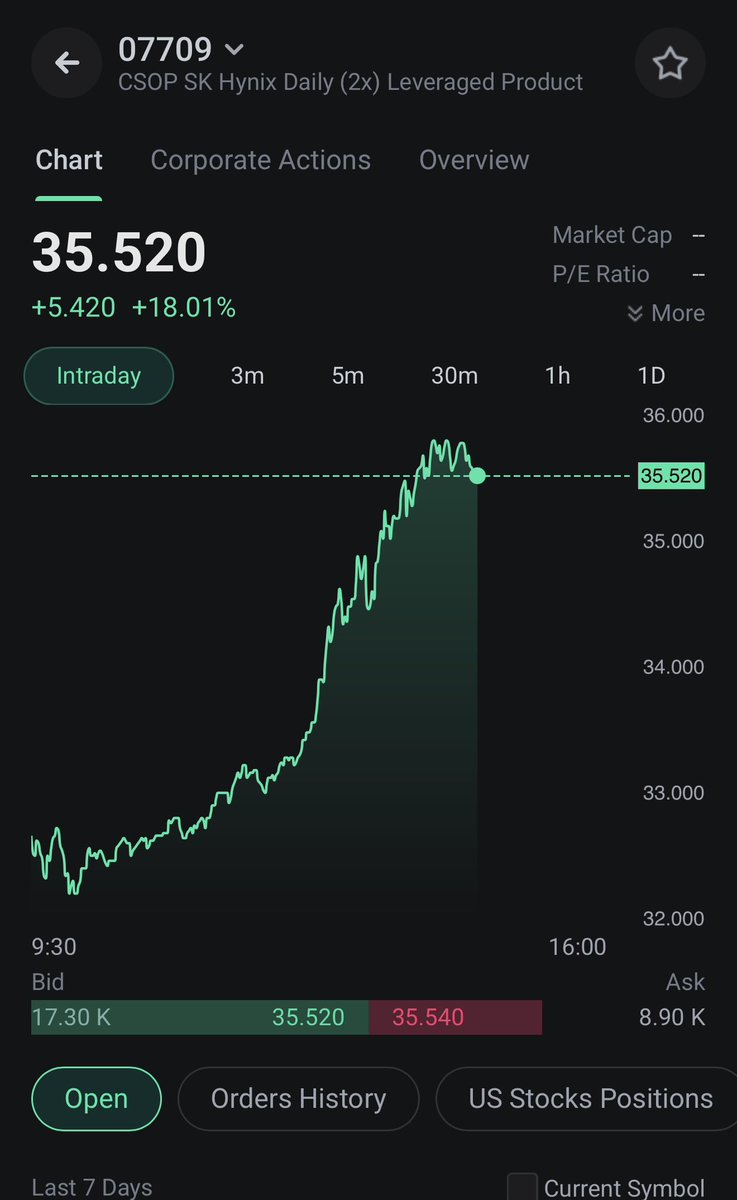Show Open orders

(96, 1099)
